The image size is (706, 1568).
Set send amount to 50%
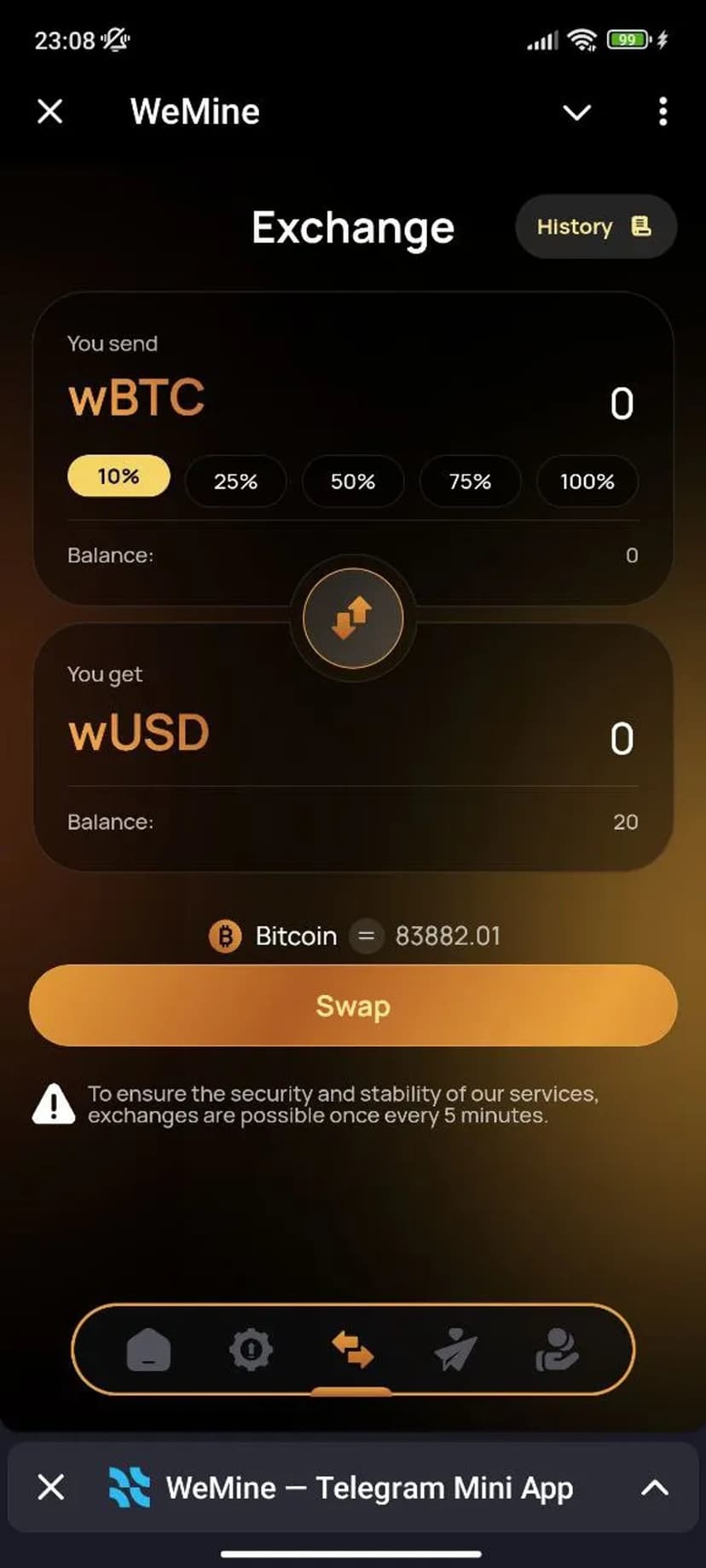(x=353, y=481)
